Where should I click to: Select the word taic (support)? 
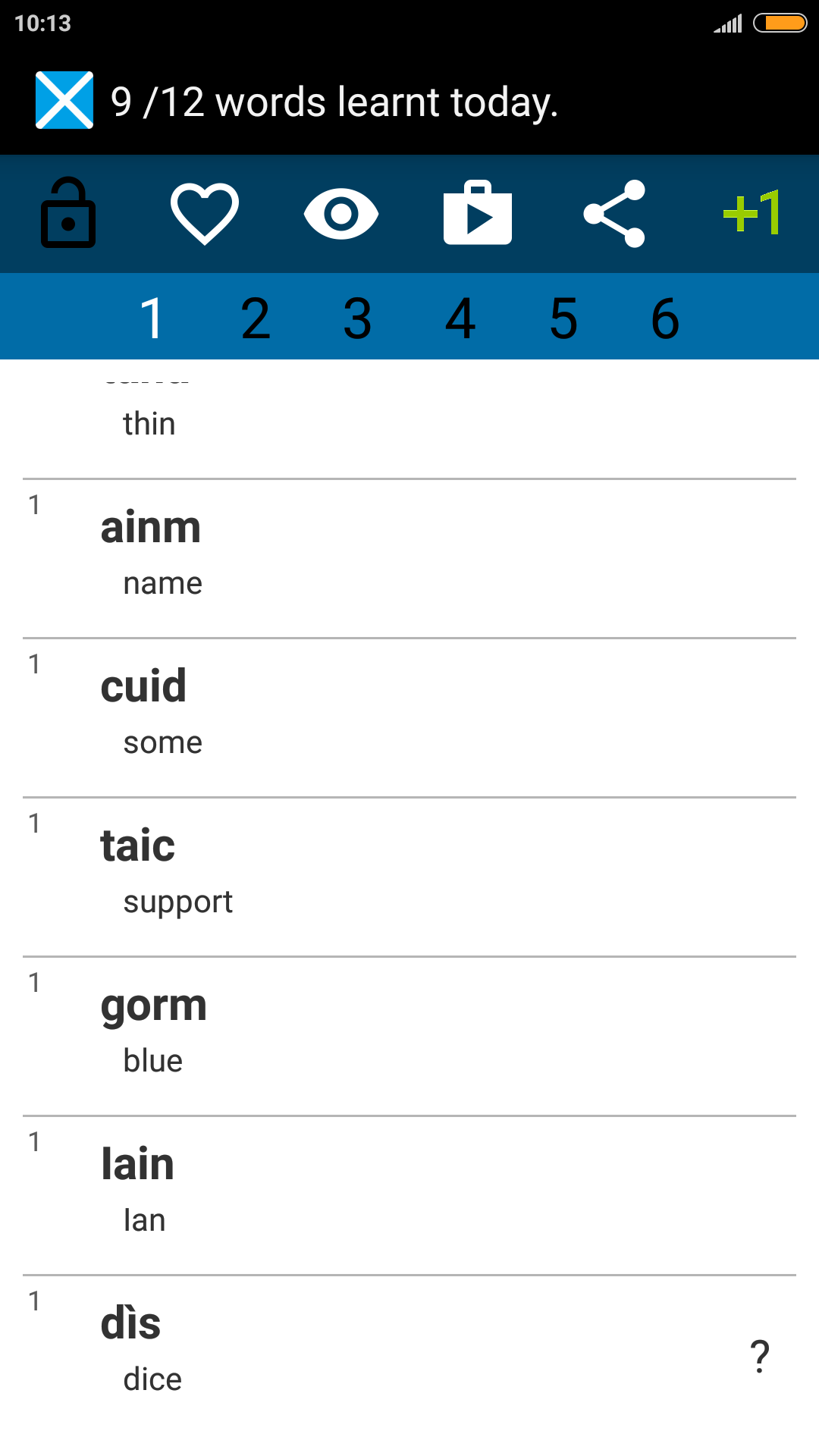(409, 876)
